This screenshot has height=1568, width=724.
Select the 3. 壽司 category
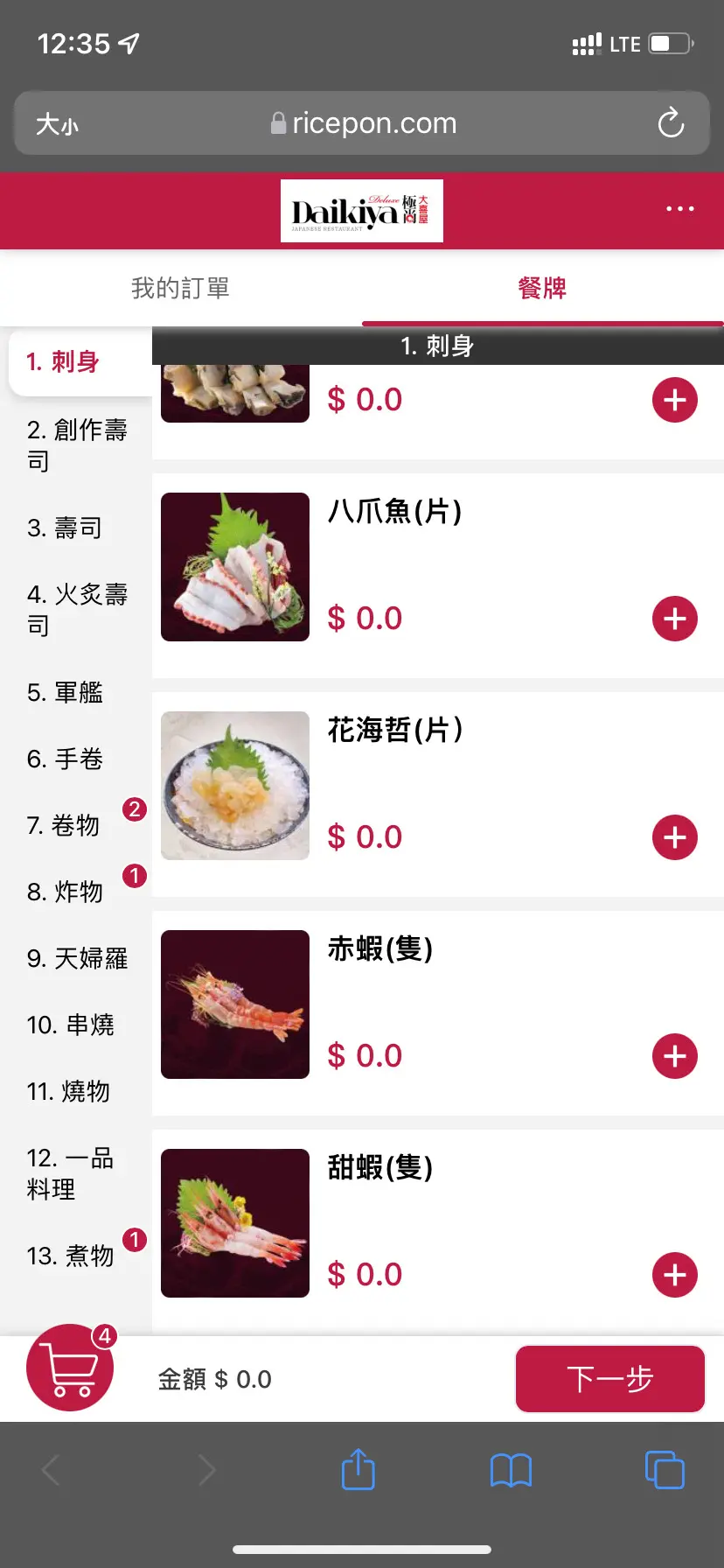tap(65, 528)
